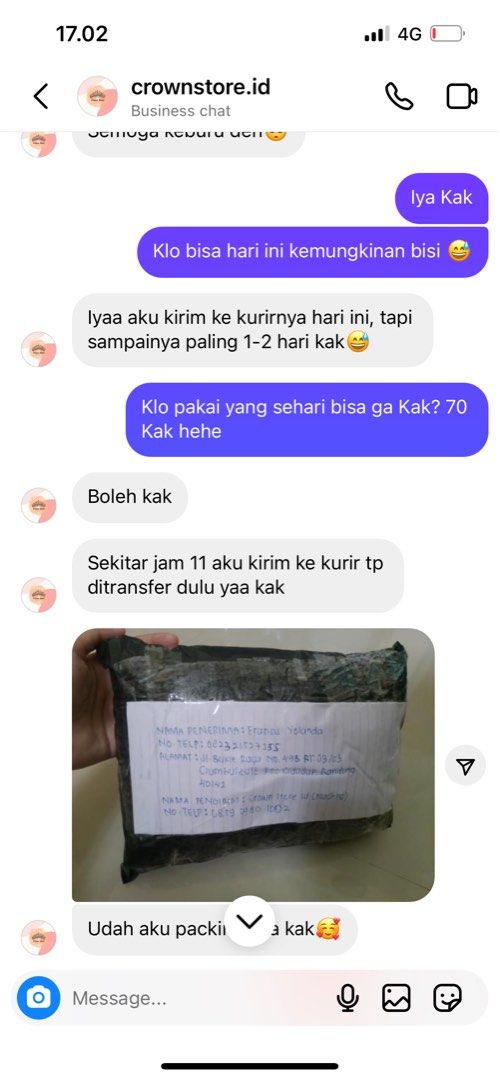Pick a photo from the gallery icon
Viewport: 500px width, 1080px height.
coord(397,997)
